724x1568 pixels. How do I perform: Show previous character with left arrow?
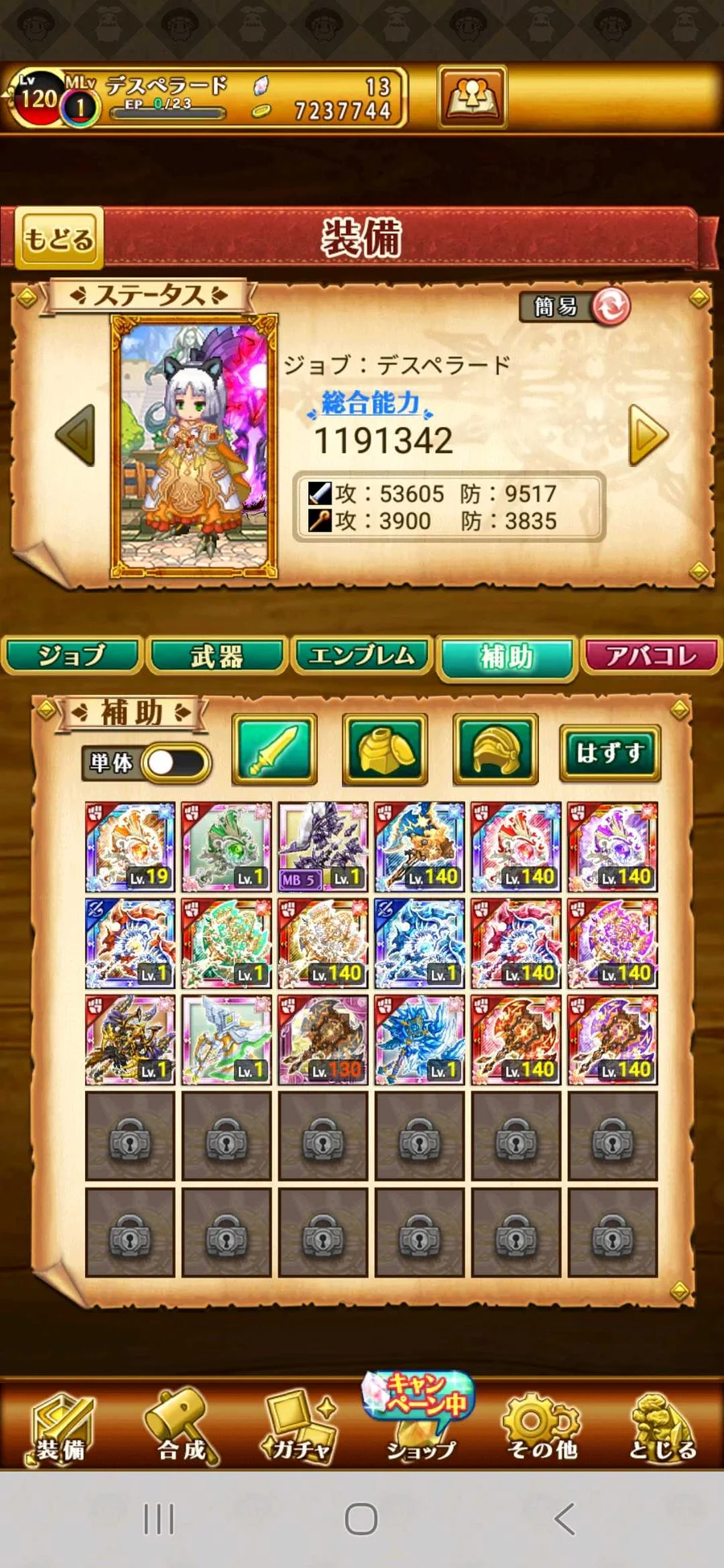[76, 435]
